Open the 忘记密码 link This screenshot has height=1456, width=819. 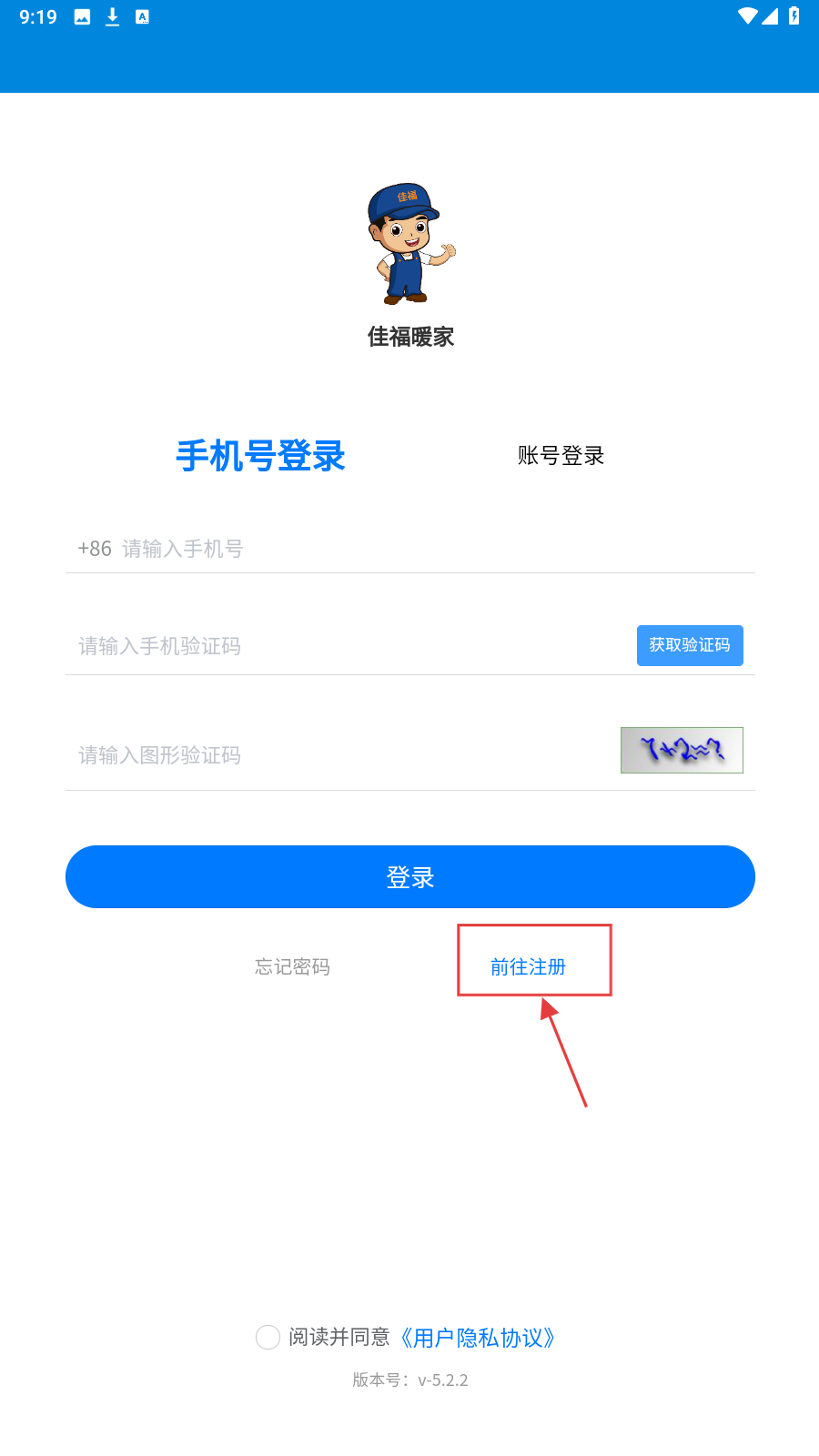point(292,966)
